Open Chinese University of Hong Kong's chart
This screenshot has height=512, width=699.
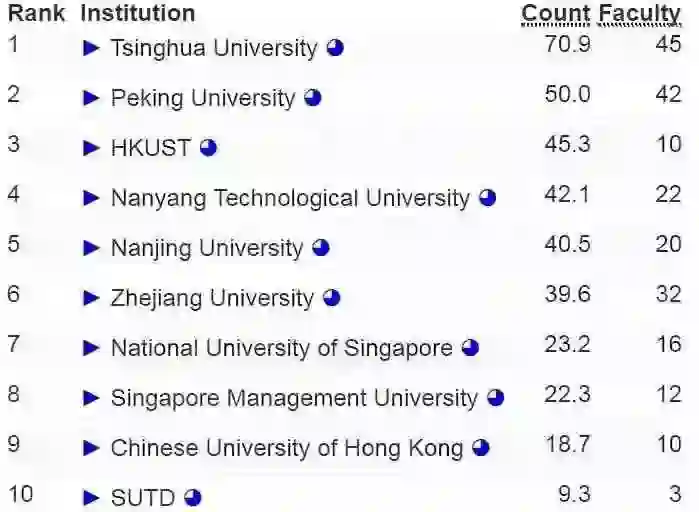click(x=481, y=447)
